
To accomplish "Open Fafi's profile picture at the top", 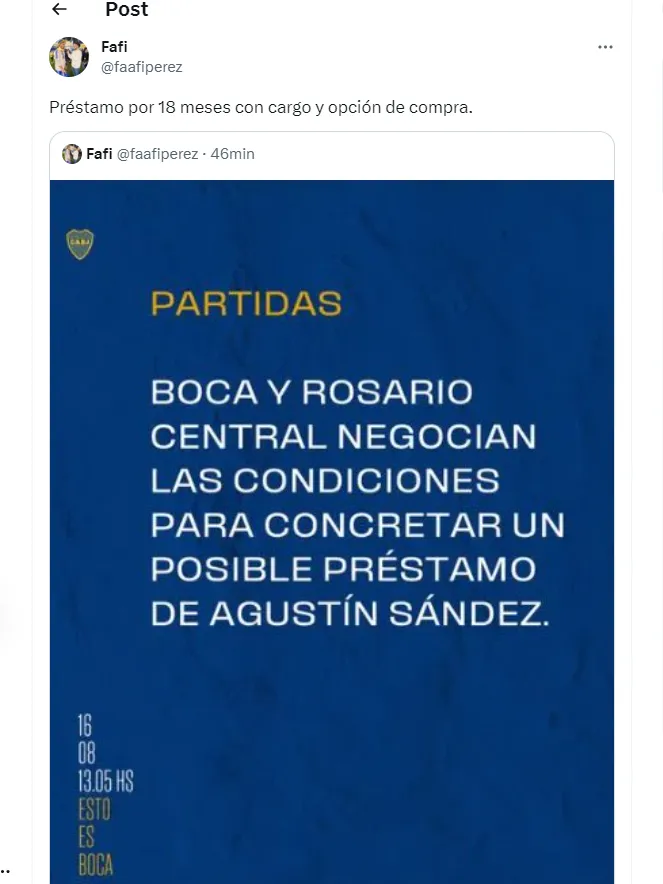I will tap(69, 57).
